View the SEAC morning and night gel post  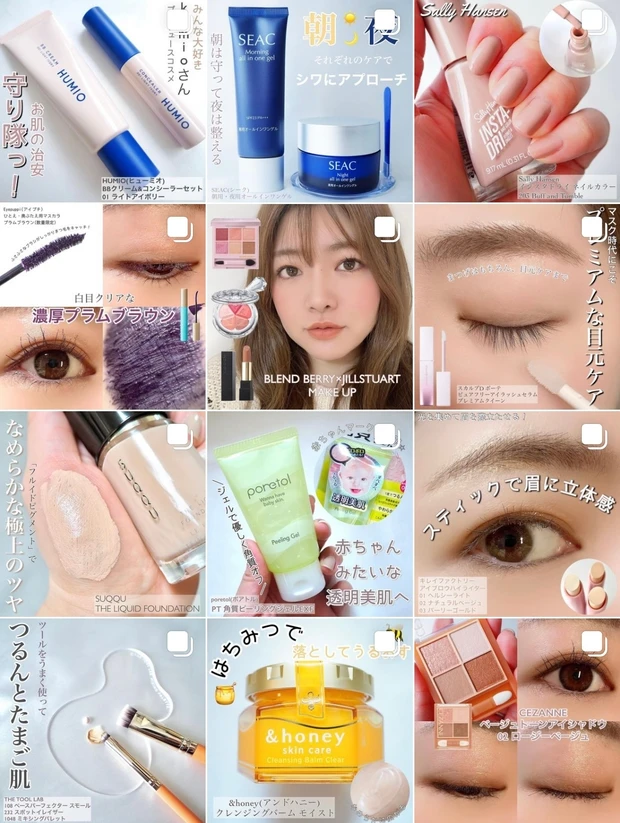point(309,100)
